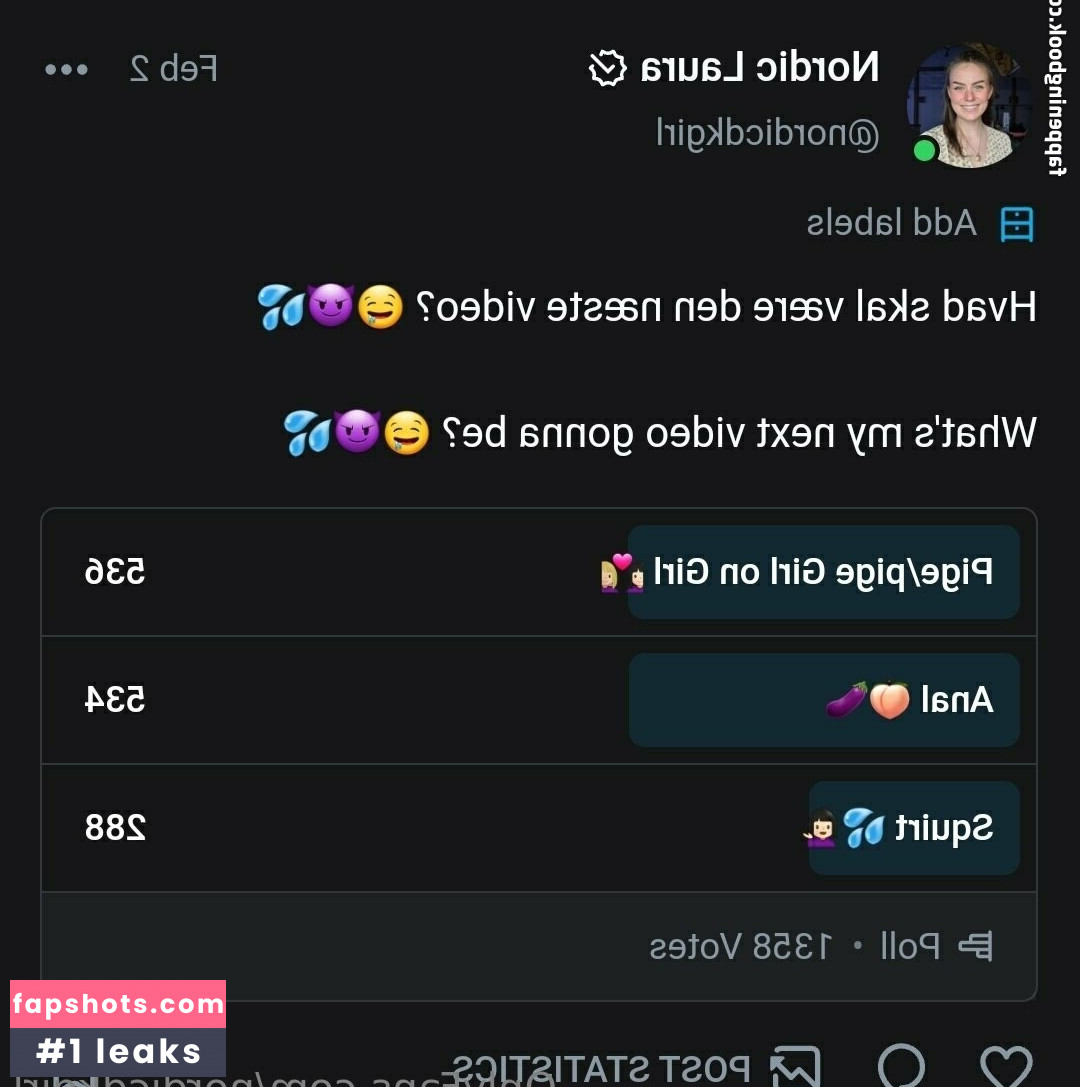Click the green online status indicator on the avatar
Viewport: 1080px width, 1087px height.
tap(924, 150)
